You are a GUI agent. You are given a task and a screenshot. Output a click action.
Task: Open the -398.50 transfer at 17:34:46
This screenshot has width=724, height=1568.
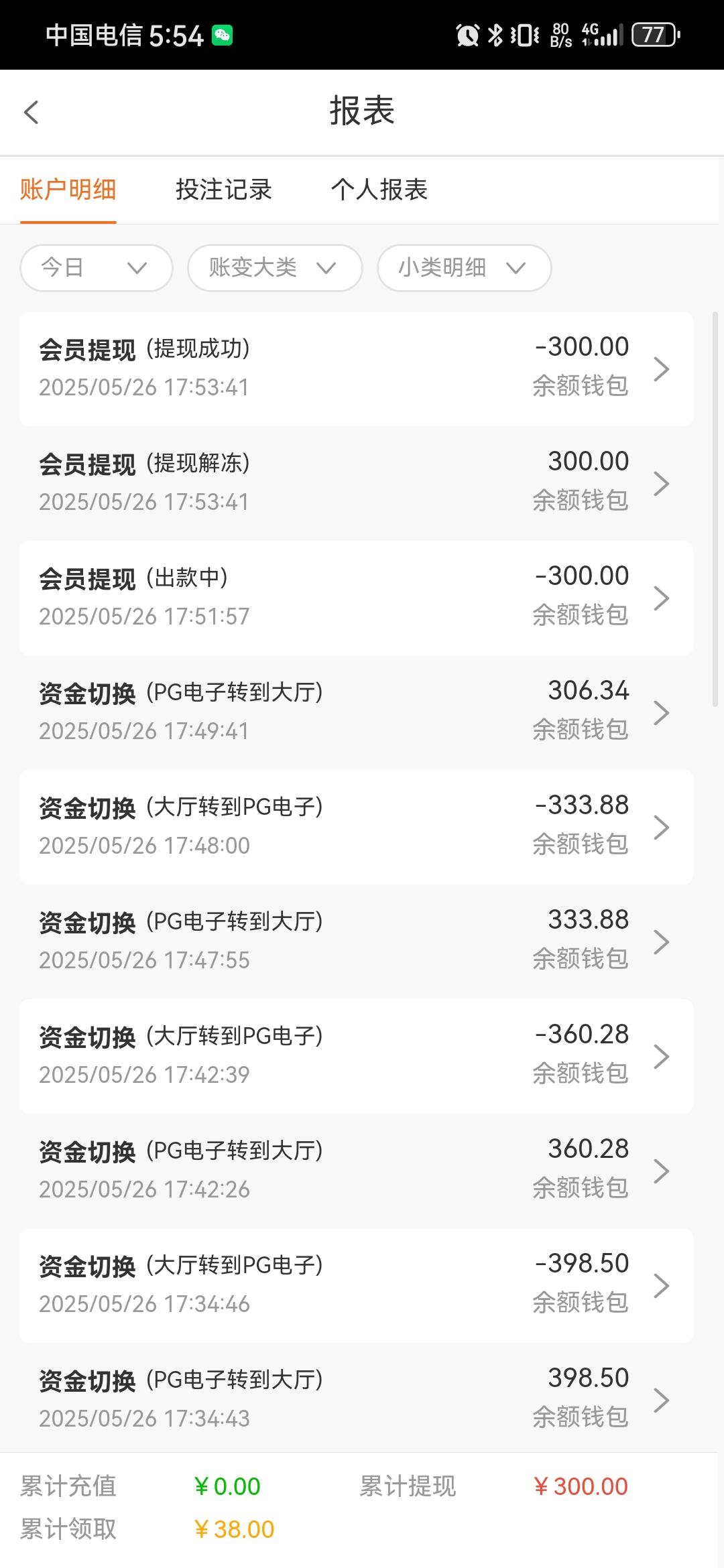point(355,1285)
